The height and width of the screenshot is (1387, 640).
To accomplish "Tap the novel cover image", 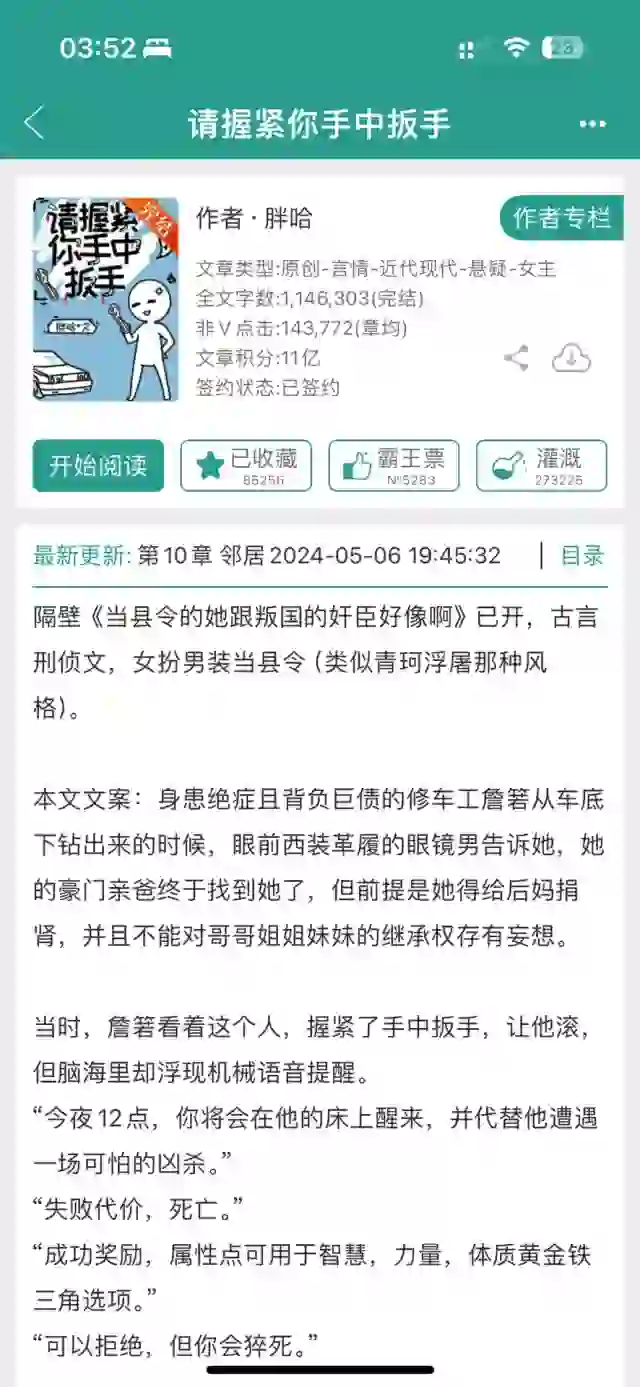I will point(105,299).
